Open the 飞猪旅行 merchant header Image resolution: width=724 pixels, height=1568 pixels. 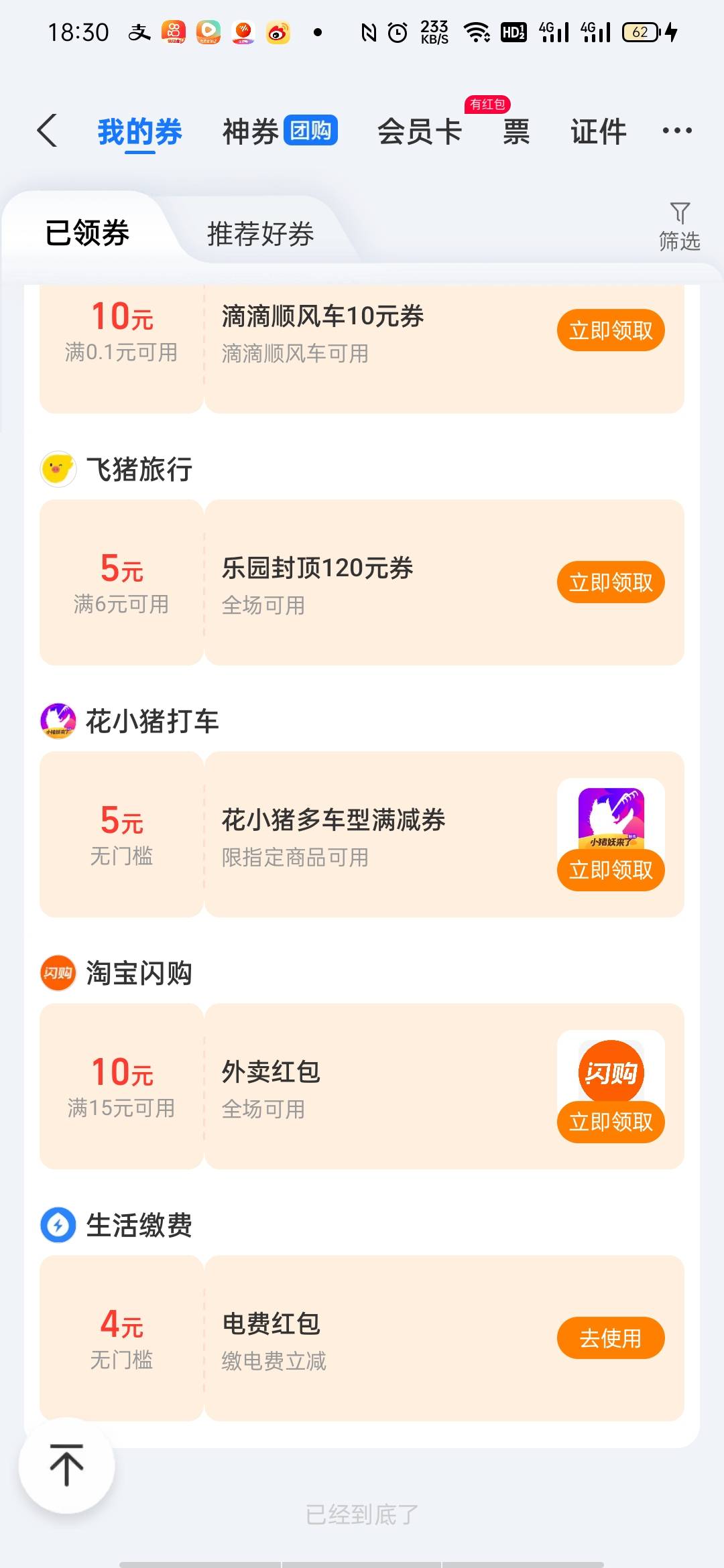coord(117,469)
